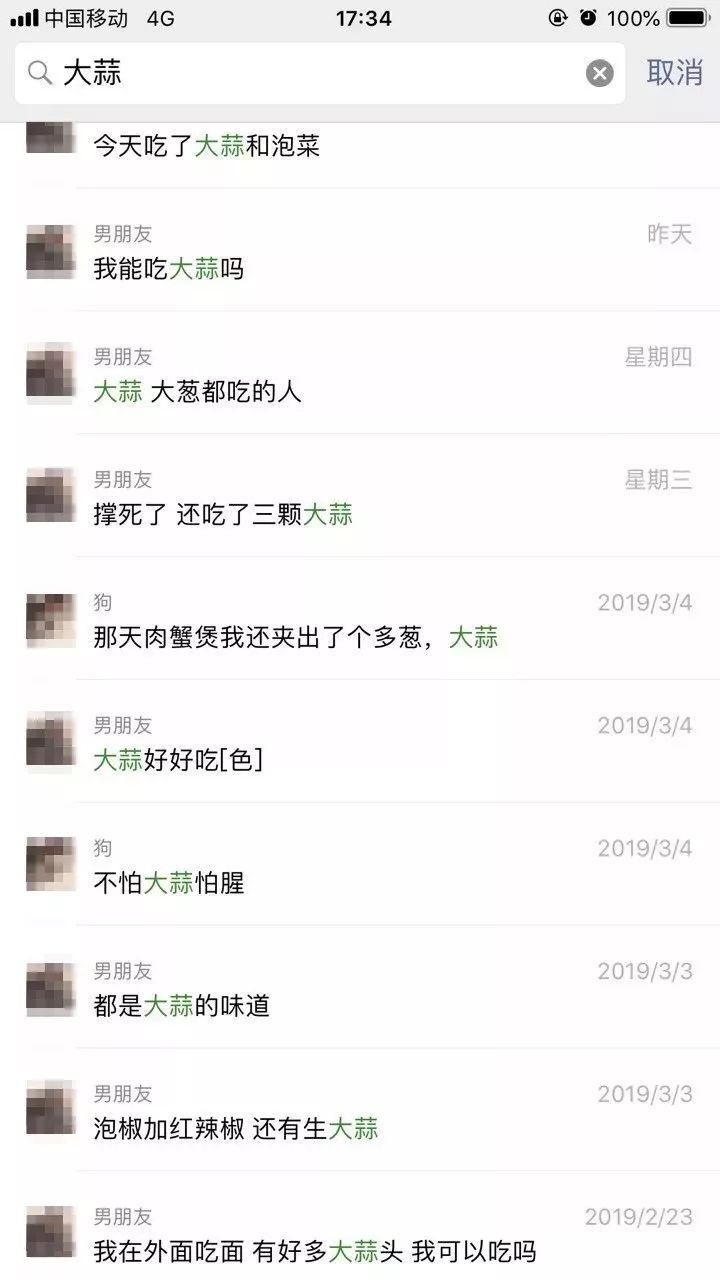The width and height of the screenshot is (720, 1280).
Task: Open result 那天肉蟹煲我还夹出了个多葱
Action: point(360,620)
